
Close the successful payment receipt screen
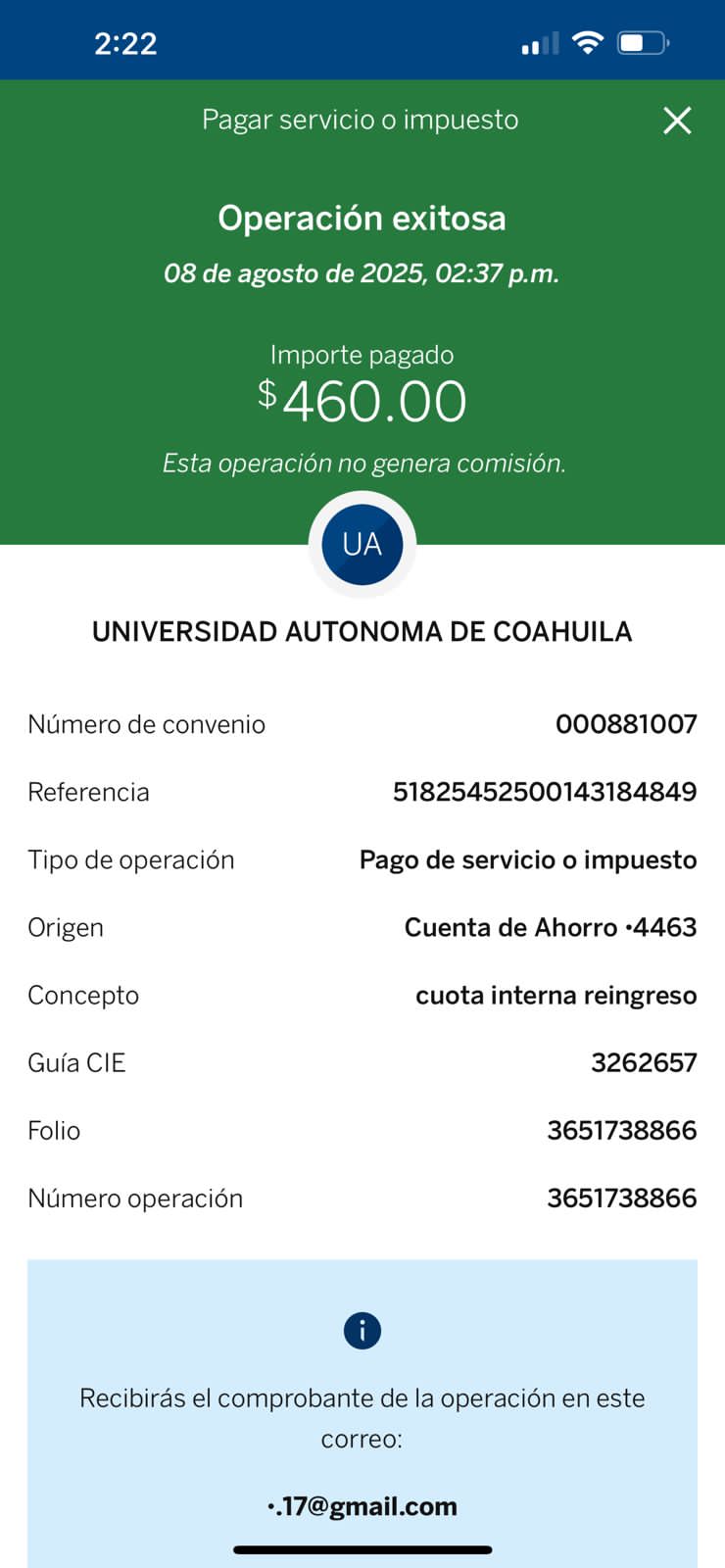[677, 121]
